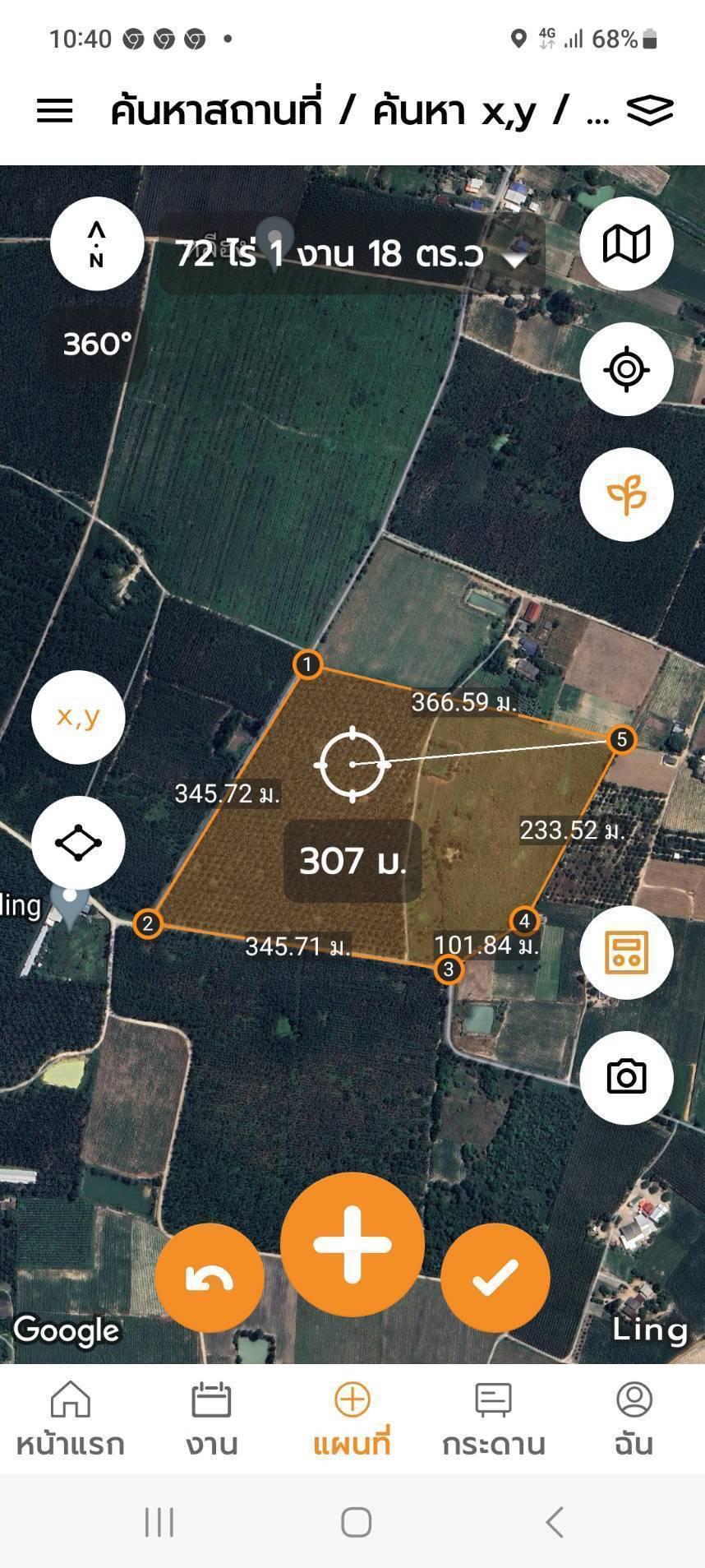705x1568 pixels.
Task: Confirm the measured area with checkmark
Action: point(495,1278)
